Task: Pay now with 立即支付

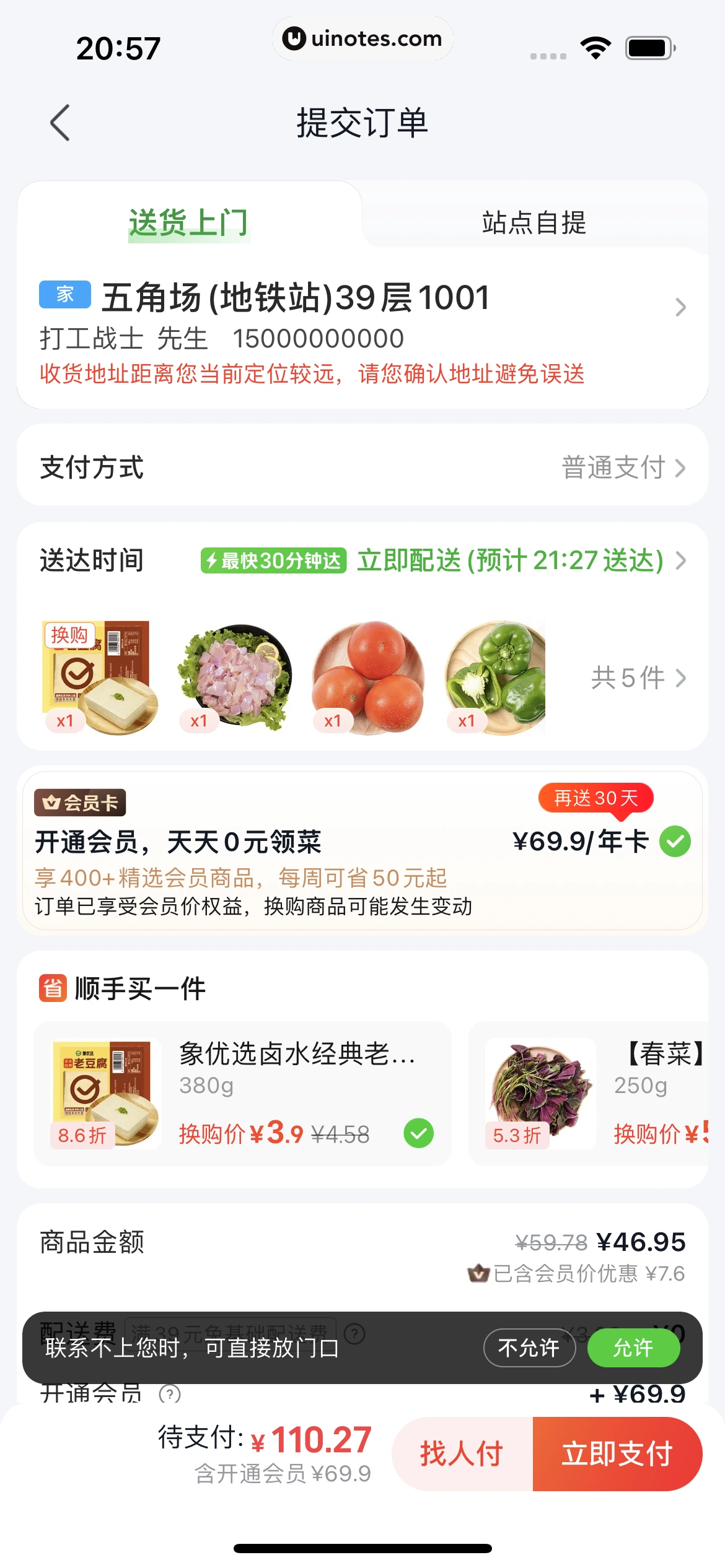Action: coord(617,1453)
